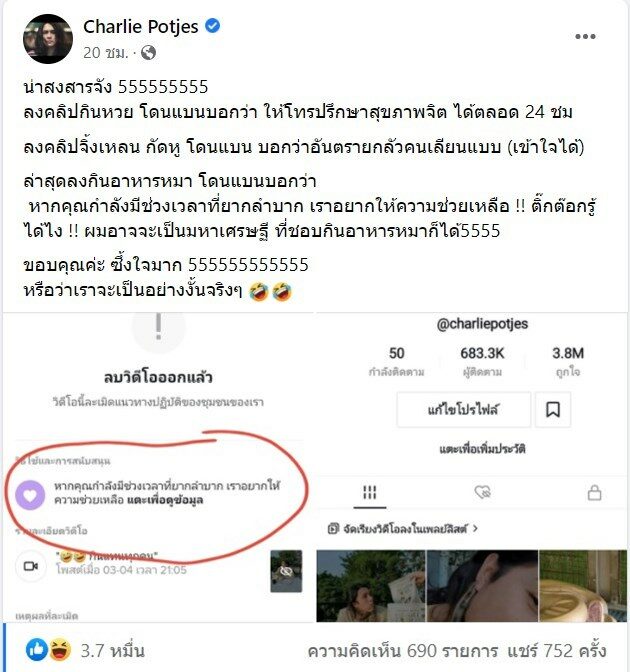Open the post's three-dot overflow menu
This screenshot has width=630, height=672.
tap(585, 37)
